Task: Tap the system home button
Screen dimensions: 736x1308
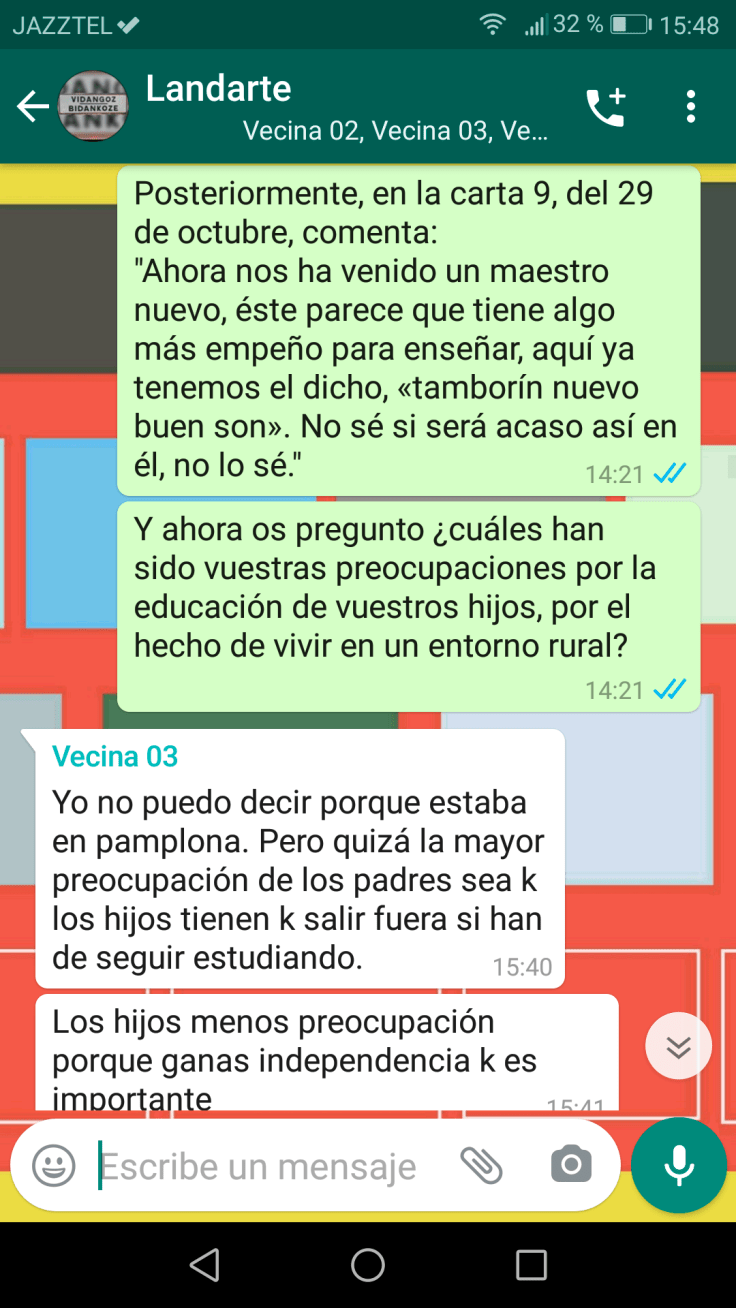Action: point(368,1265)
